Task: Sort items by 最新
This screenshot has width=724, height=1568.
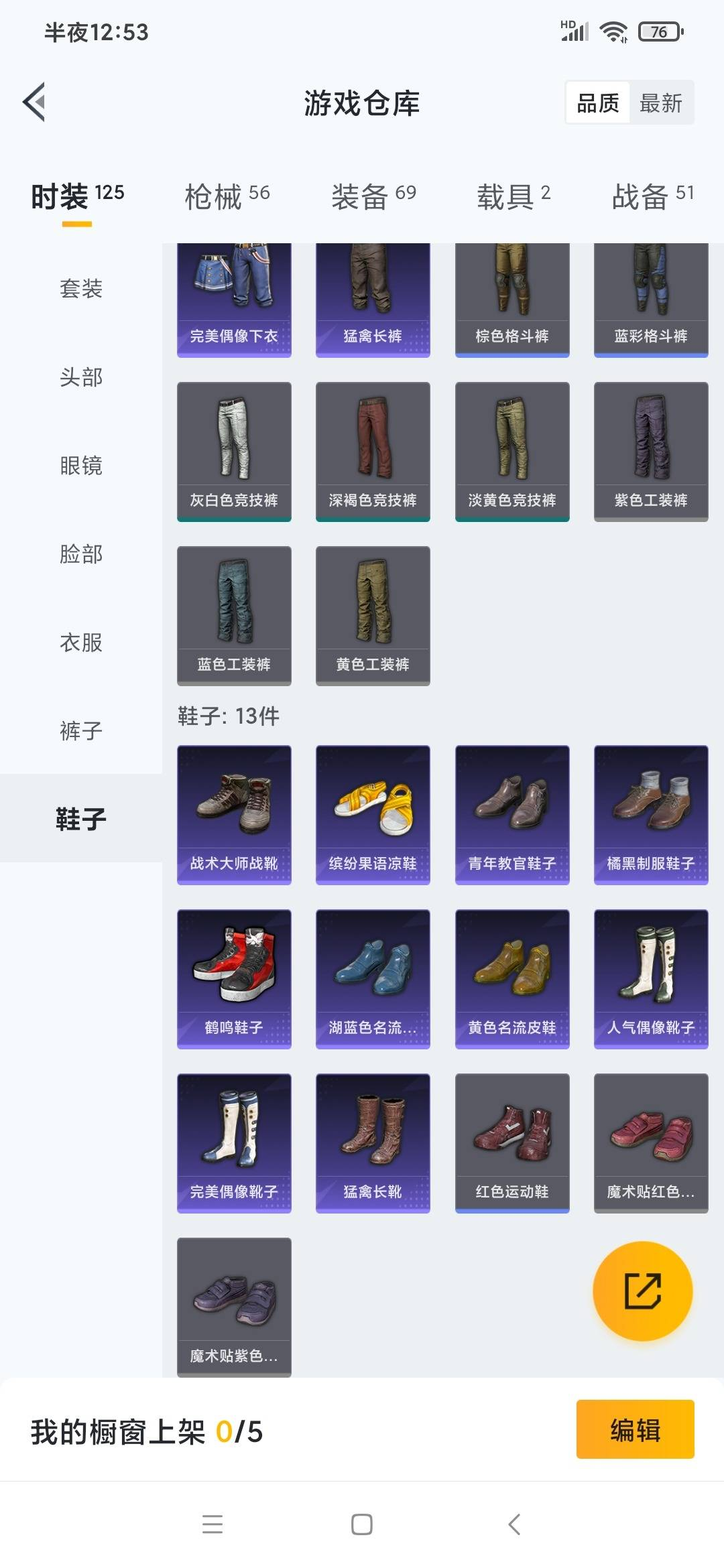Action: (660, 103)
